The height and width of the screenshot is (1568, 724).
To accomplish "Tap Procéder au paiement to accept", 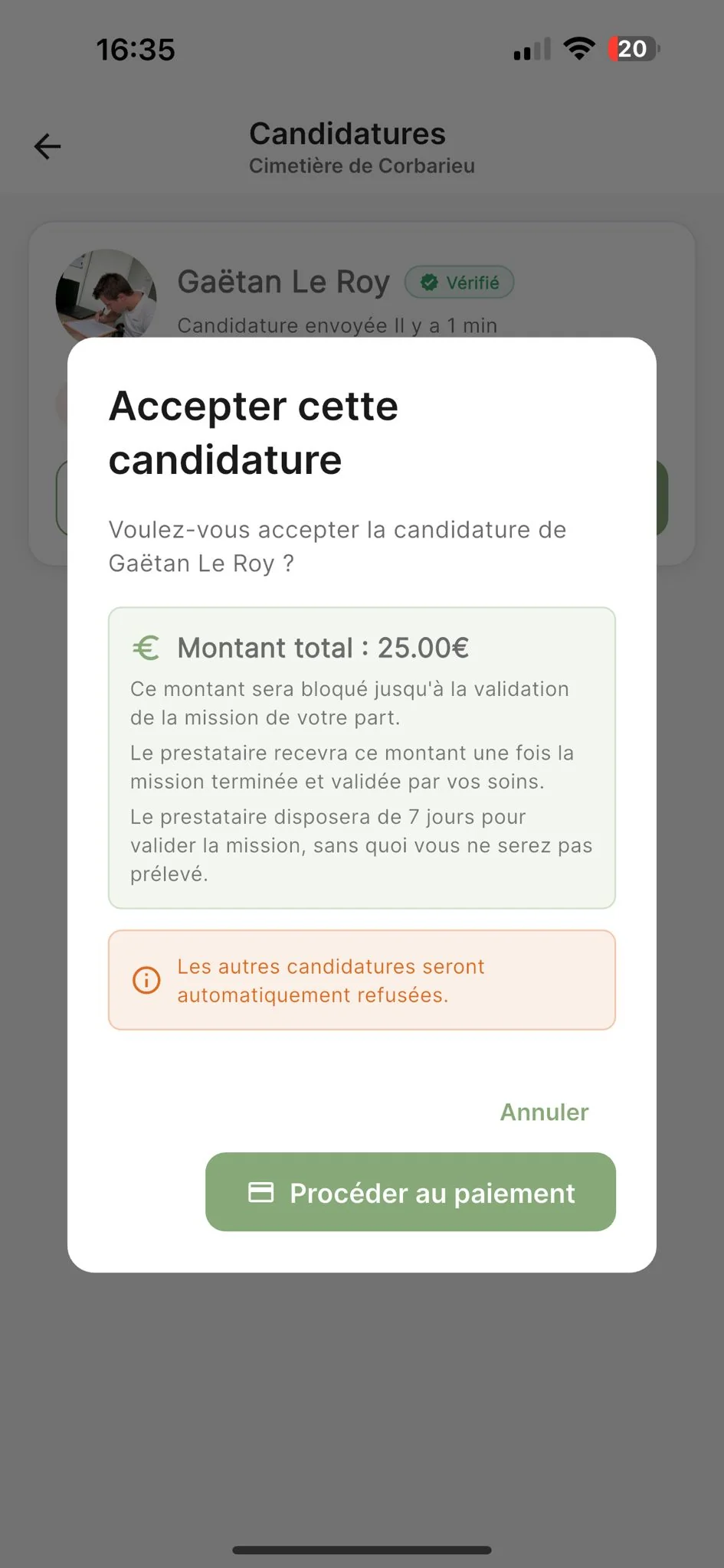I will click(409, 1192).
